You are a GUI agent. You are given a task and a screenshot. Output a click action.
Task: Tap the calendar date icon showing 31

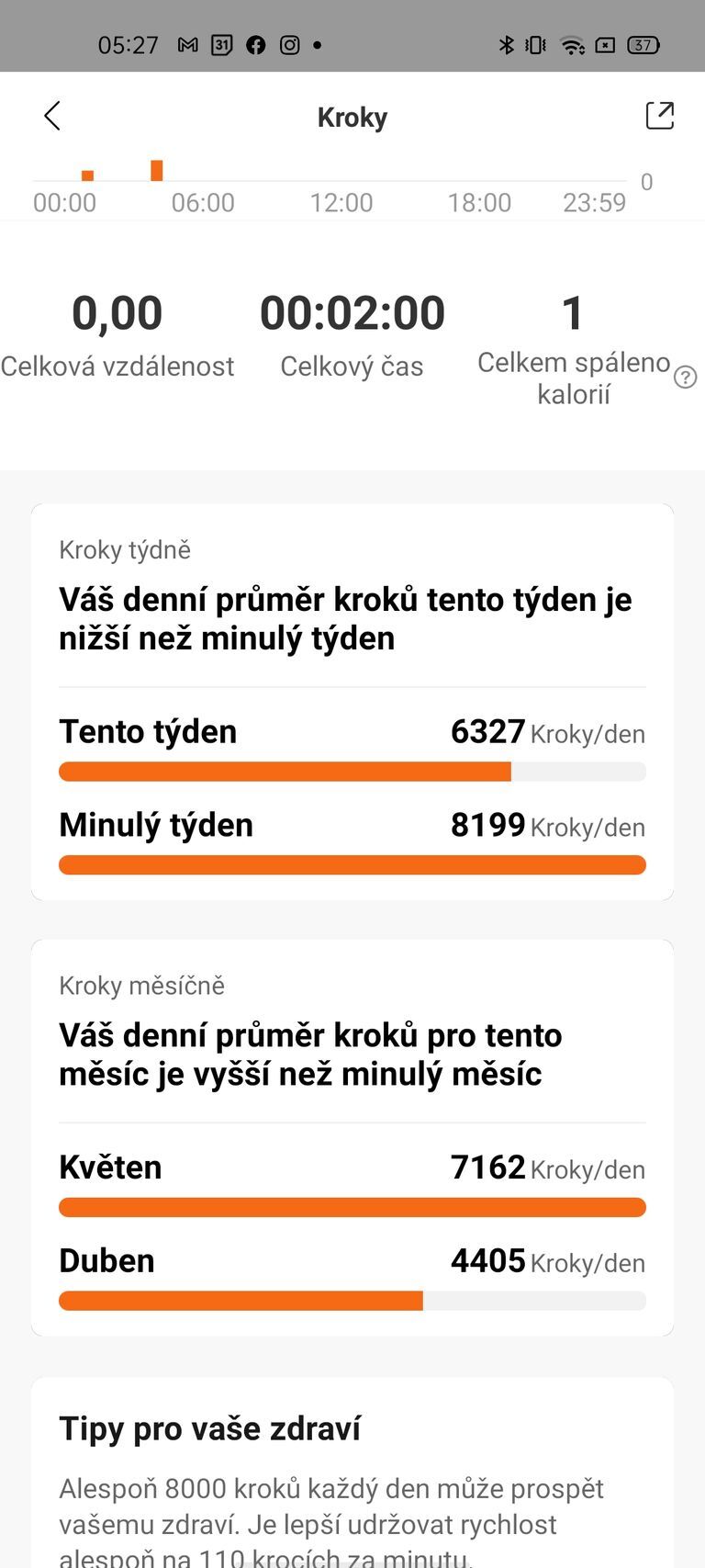(x=220, y=44)
